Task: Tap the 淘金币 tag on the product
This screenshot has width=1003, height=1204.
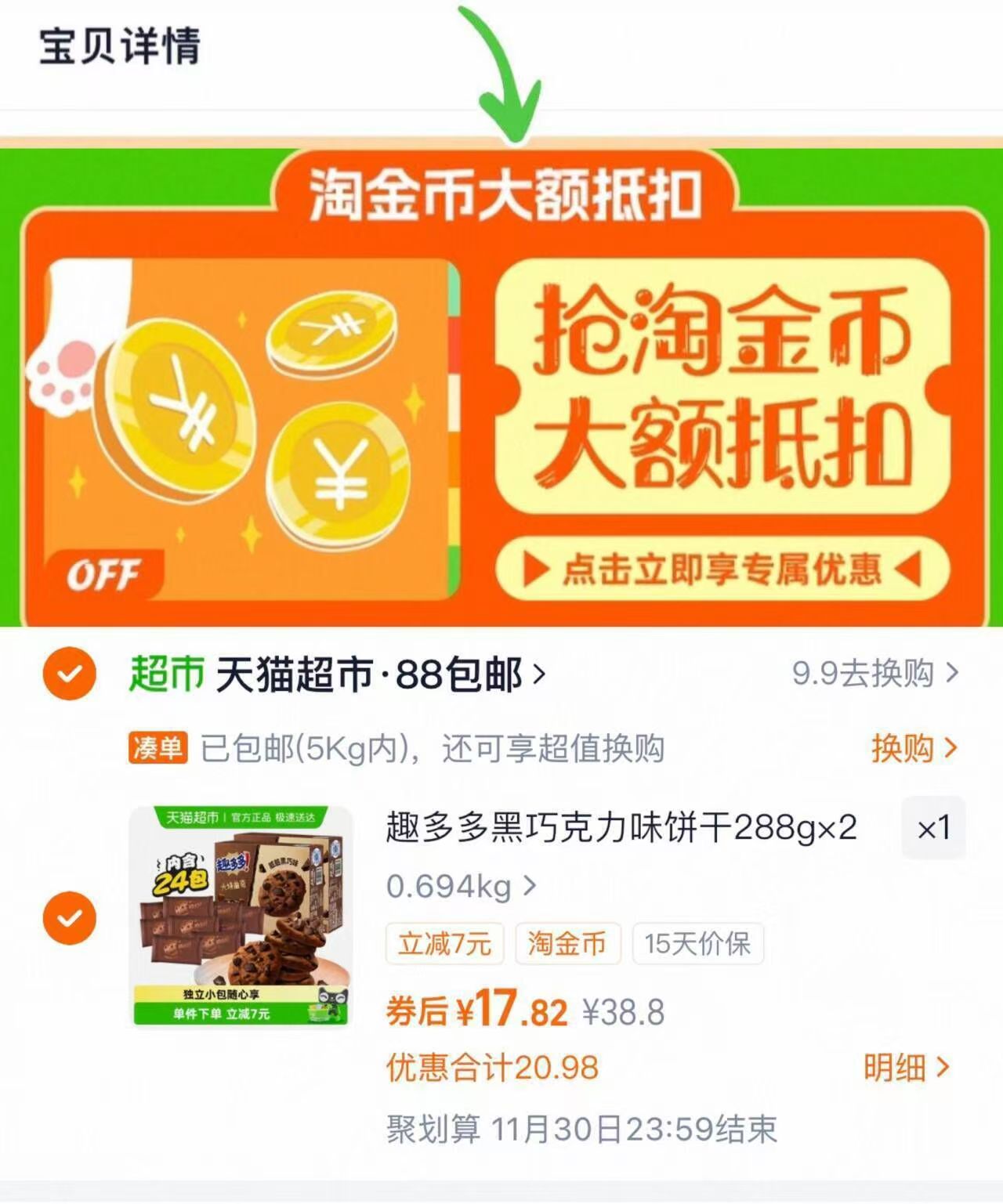Action: click(x=567, y=945)
